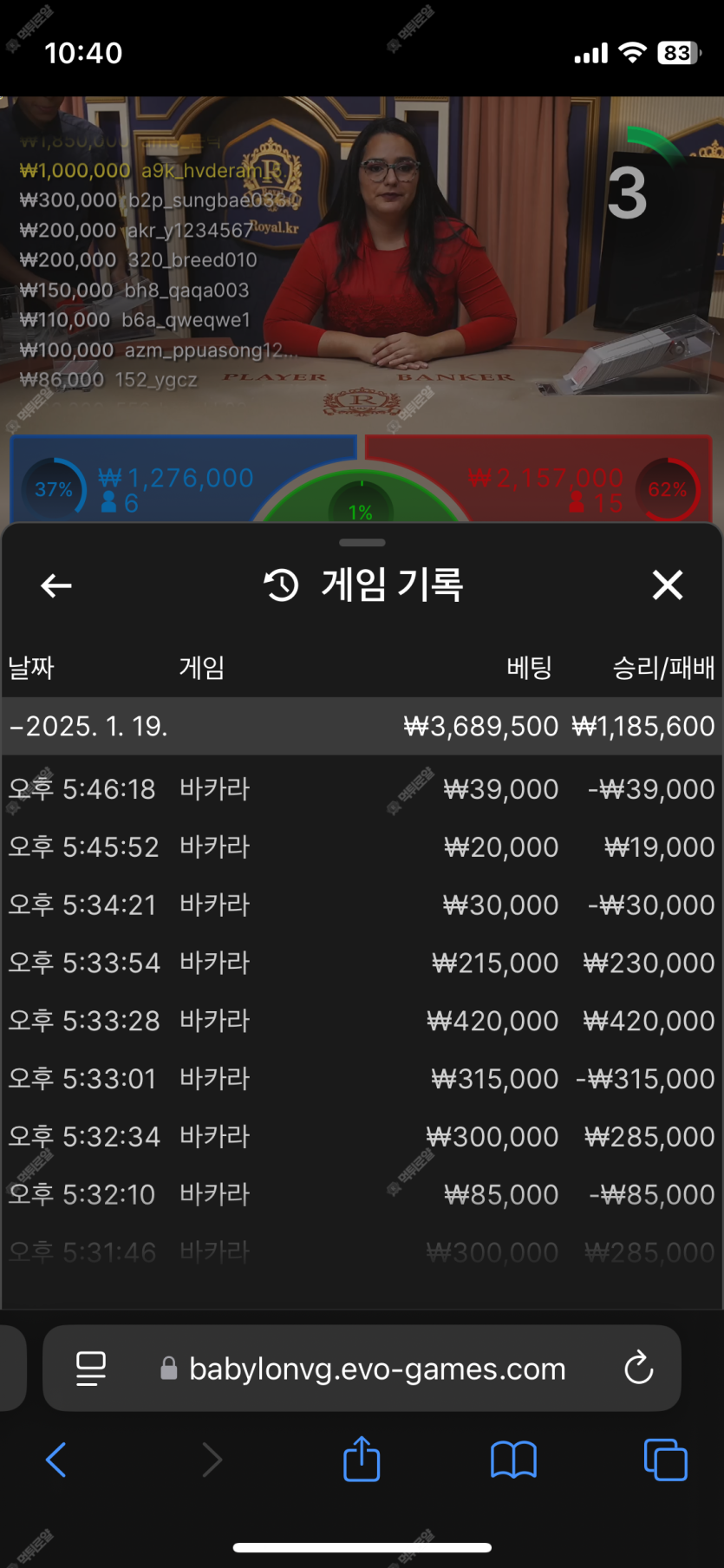Open the Safari page settings menu
724x1568 pixels.
(x=91, y=1369)
